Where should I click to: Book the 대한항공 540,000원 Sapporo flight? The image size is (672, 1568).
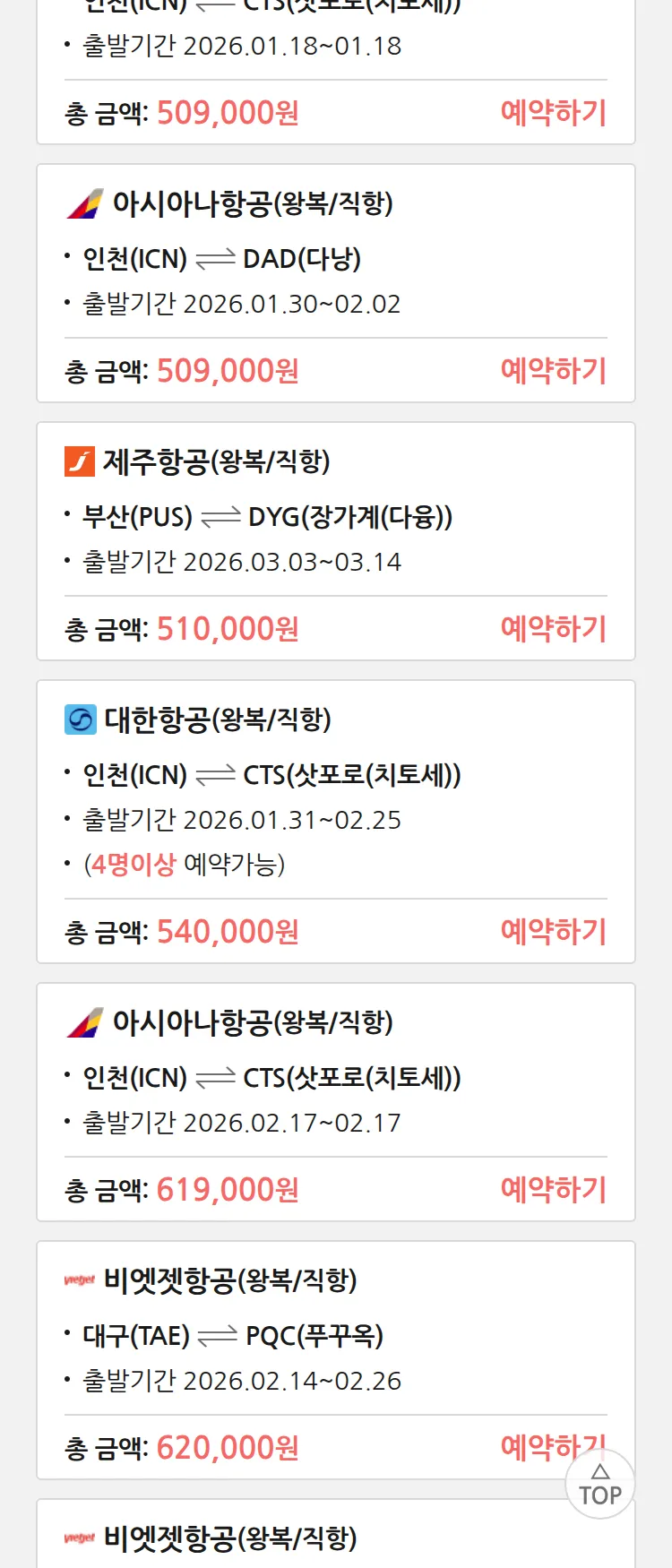[x=553, y=932]
